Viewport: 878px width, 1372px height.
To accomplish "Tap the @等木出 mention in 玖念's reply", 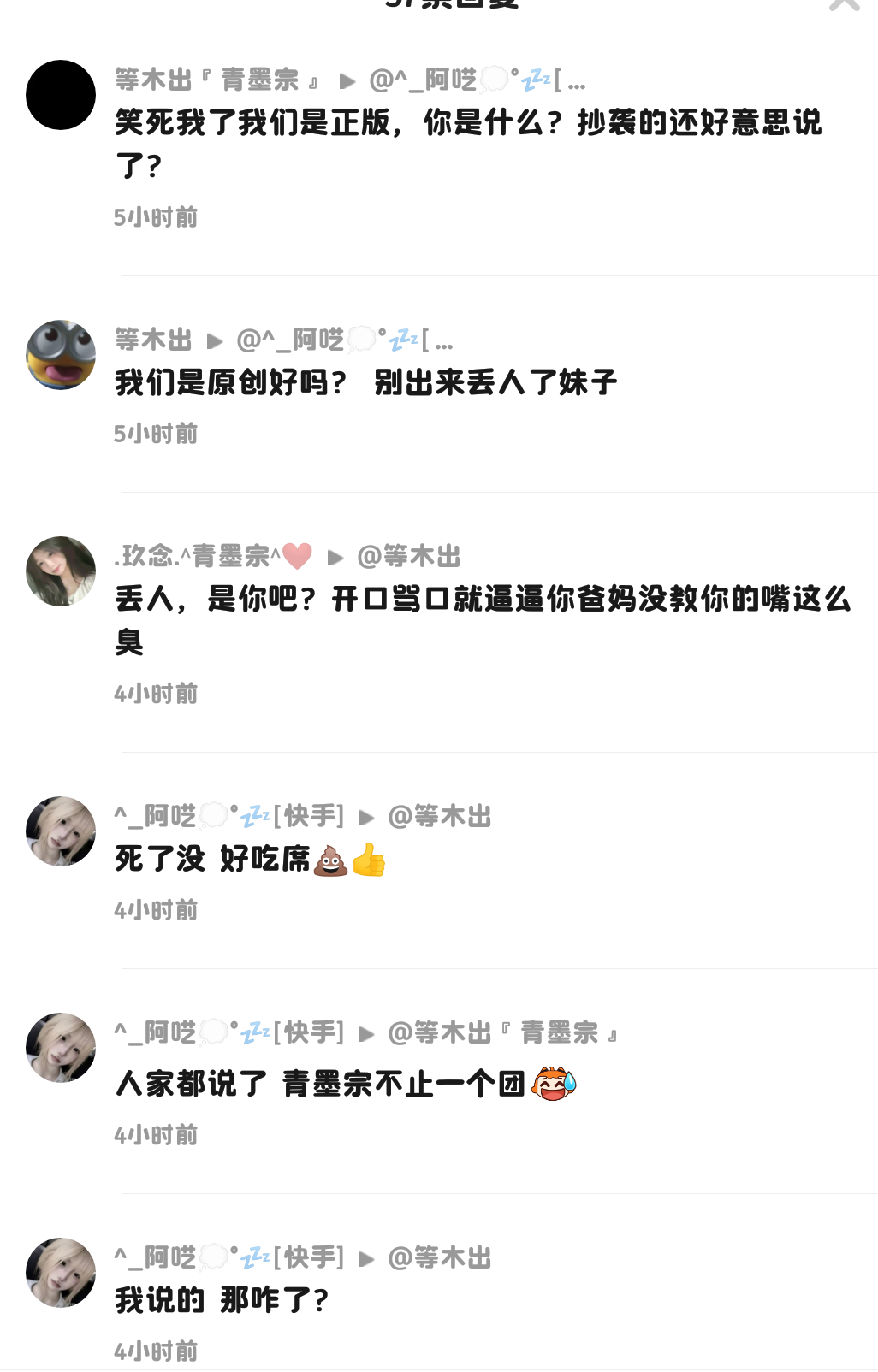I will pyautogui.click(x=409, y=557).
